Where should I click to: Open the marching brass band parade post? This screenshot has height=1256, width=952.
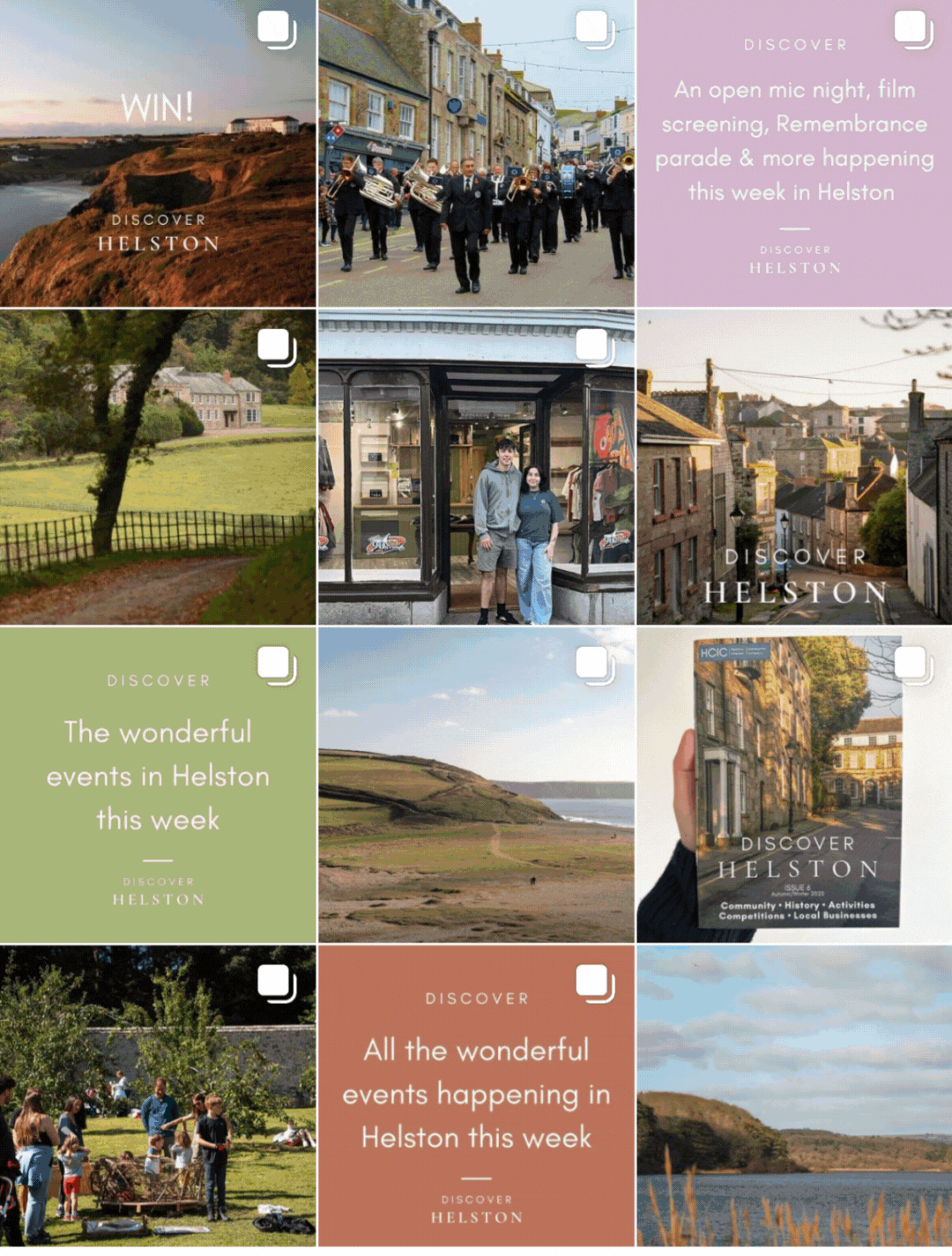point(476,153)
